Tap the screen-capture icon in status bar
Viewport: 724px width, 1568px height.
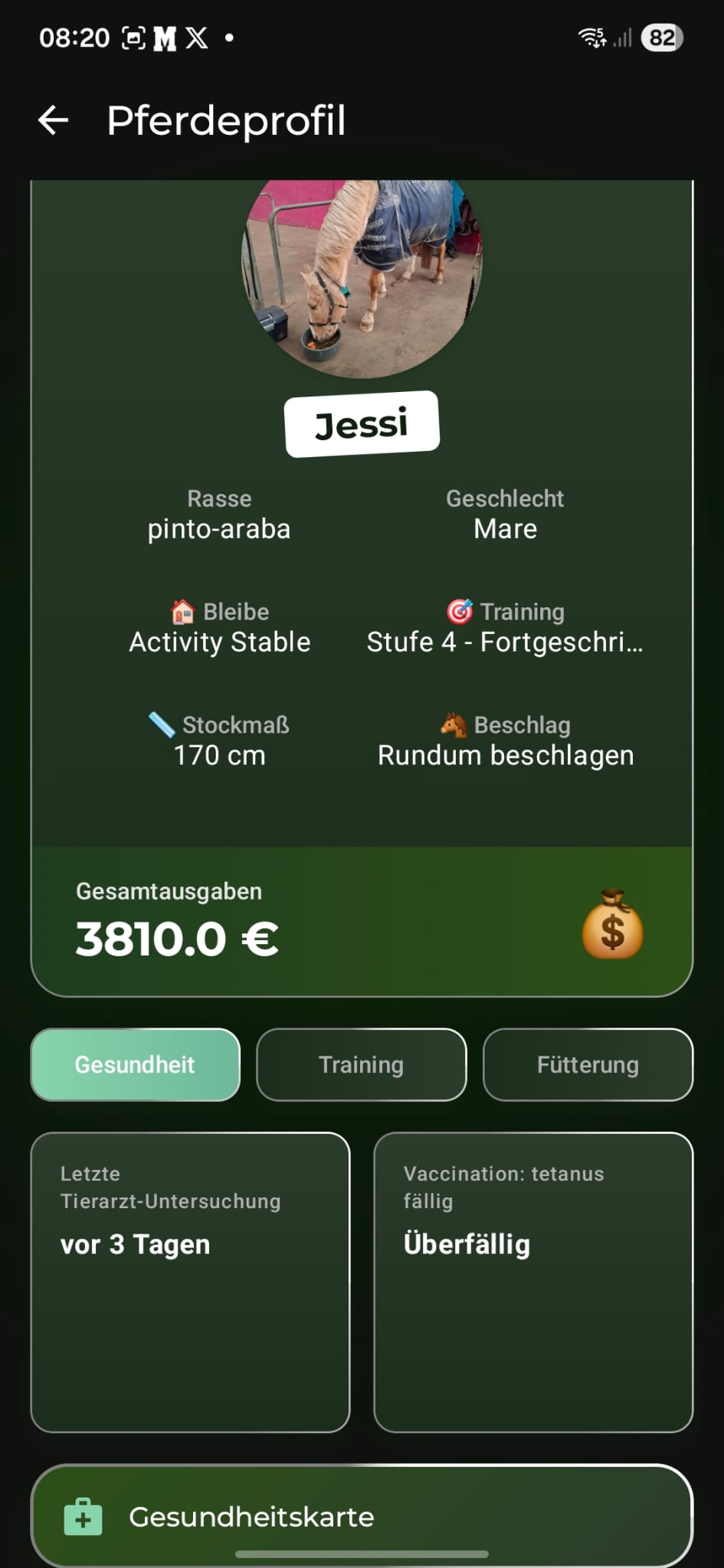pyautogui.click(x=134, y=37)
